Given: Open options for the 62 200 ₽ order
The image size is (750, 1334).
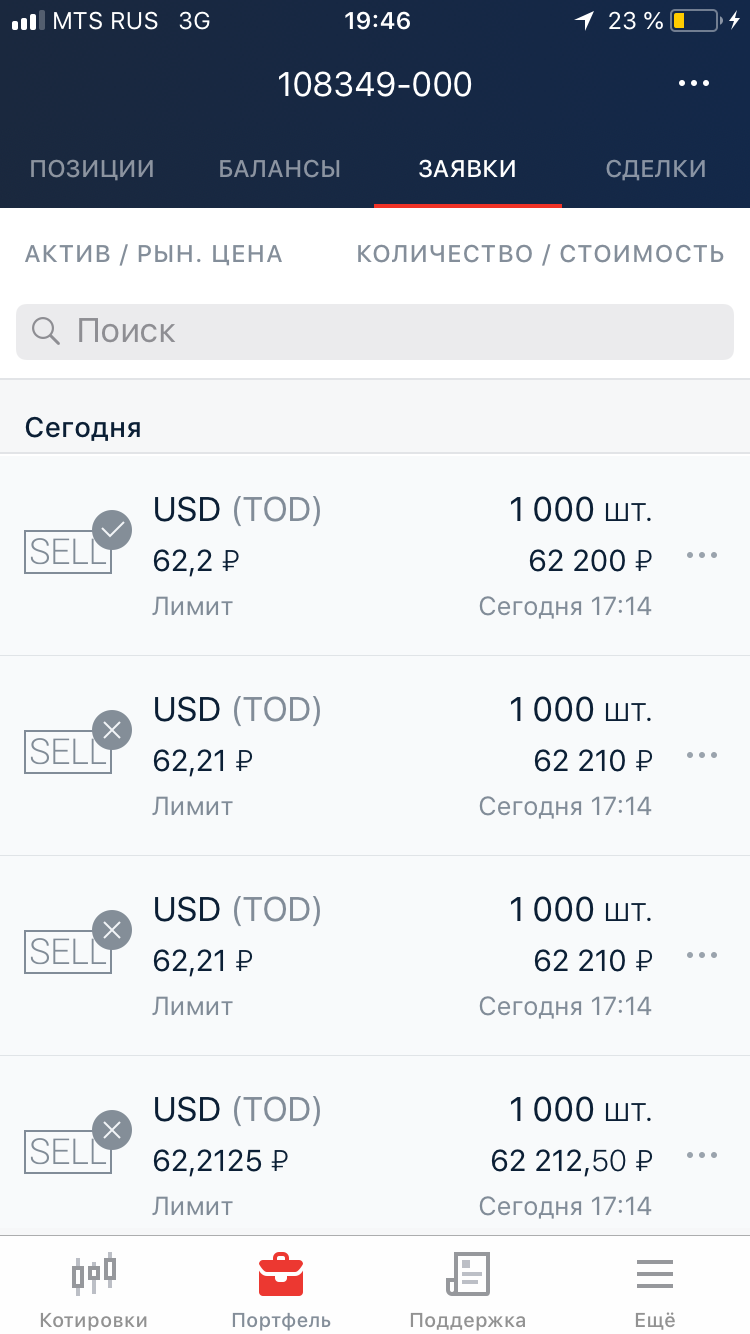Looking at the screenshot, I should 702,556.
